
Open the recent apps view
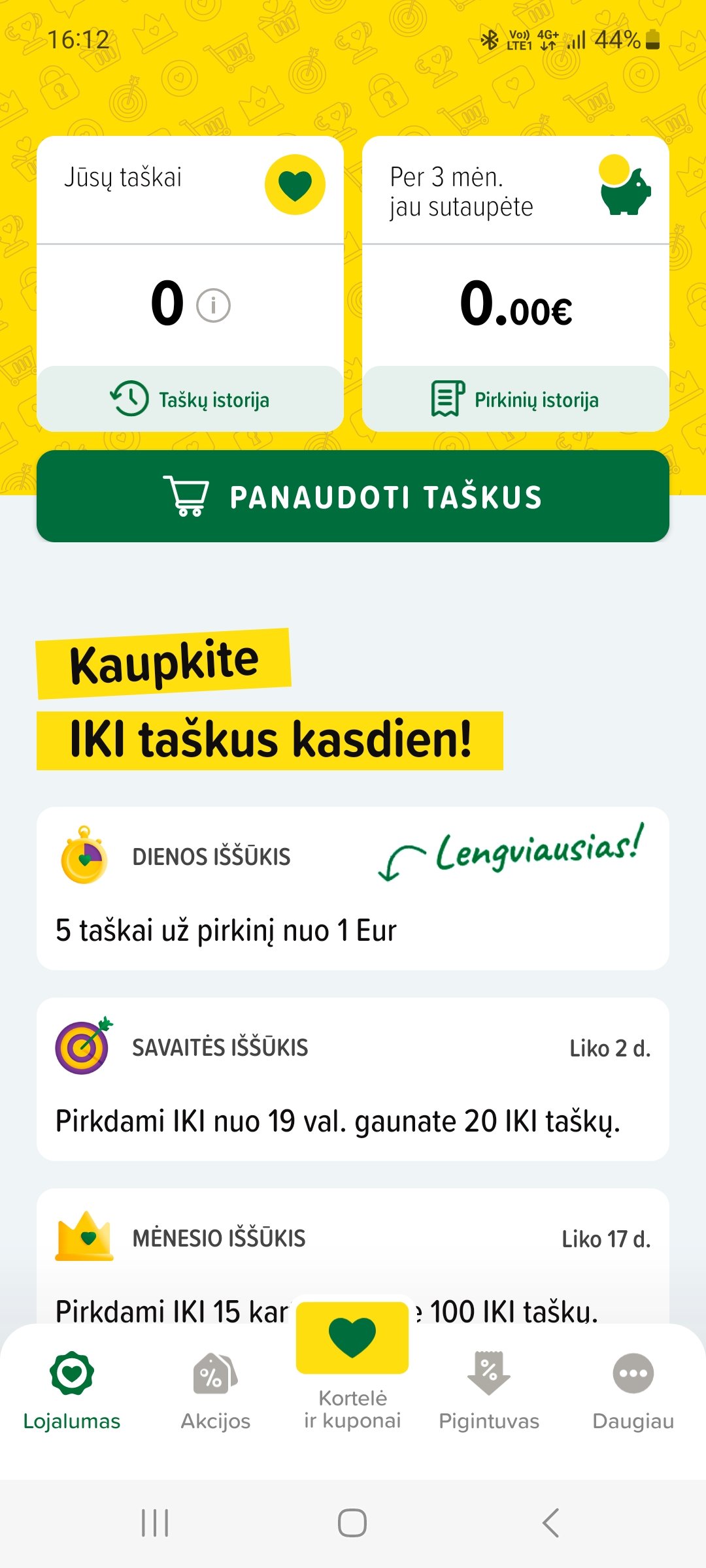[155, 1523]
